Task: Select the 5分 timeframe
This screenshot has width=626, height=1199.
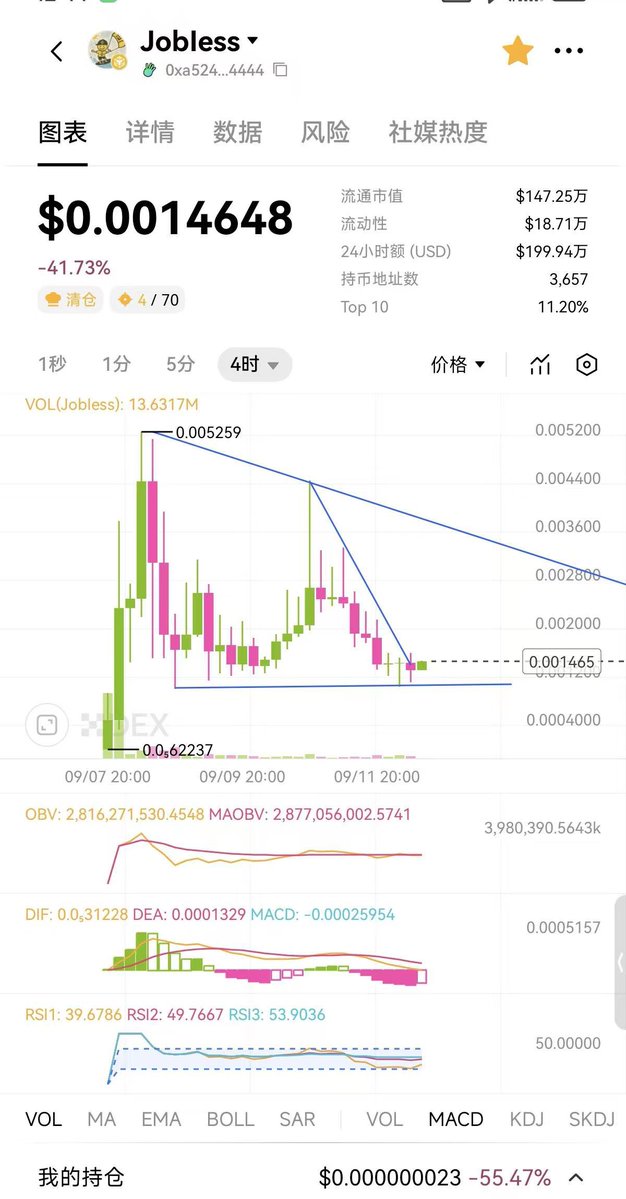Action: click(180, 364)
